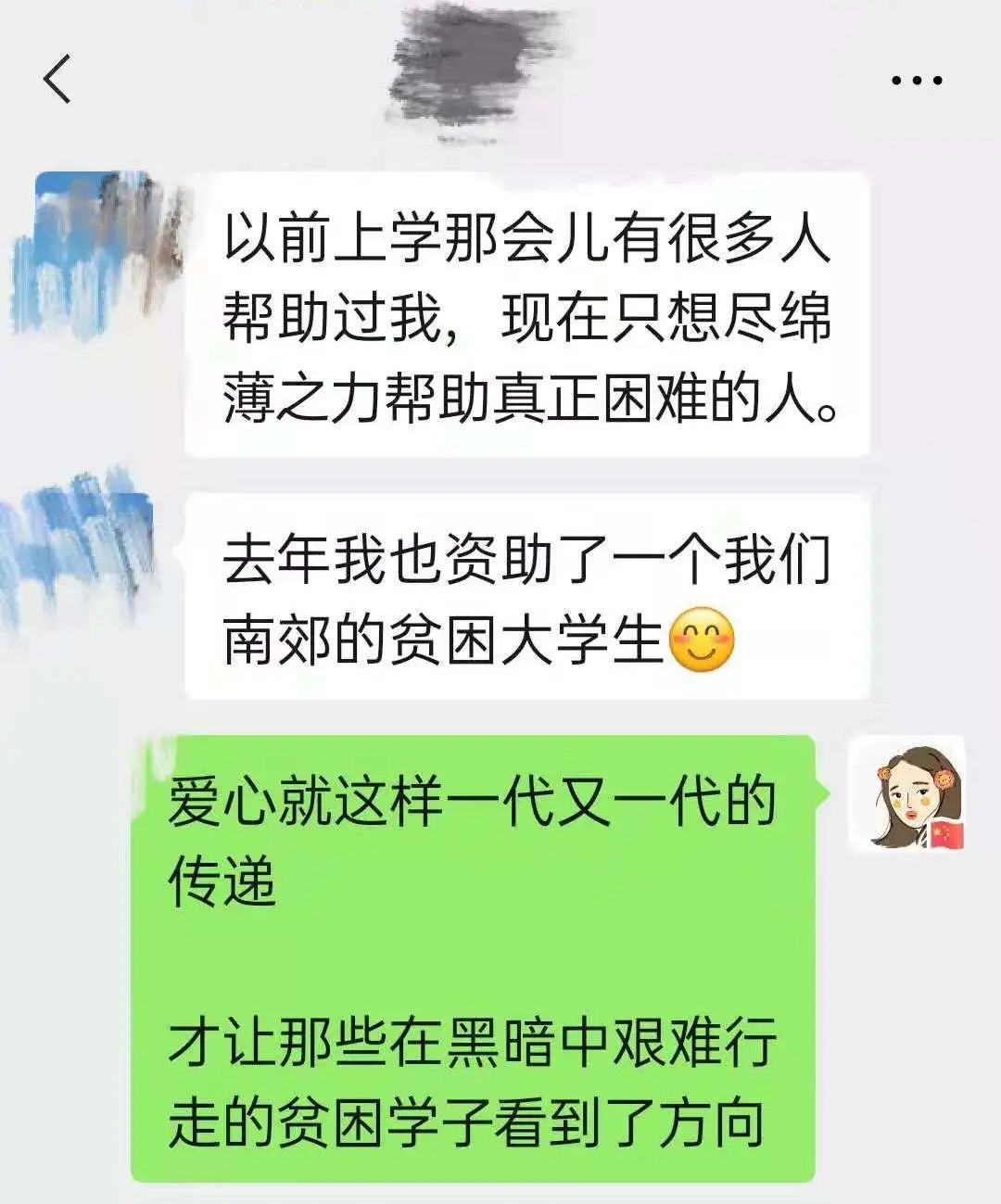This screenshot has height=1204, width=1001.
Task: Open the girl cartoon avatar's profile
Action: click(x=910, y=793)
